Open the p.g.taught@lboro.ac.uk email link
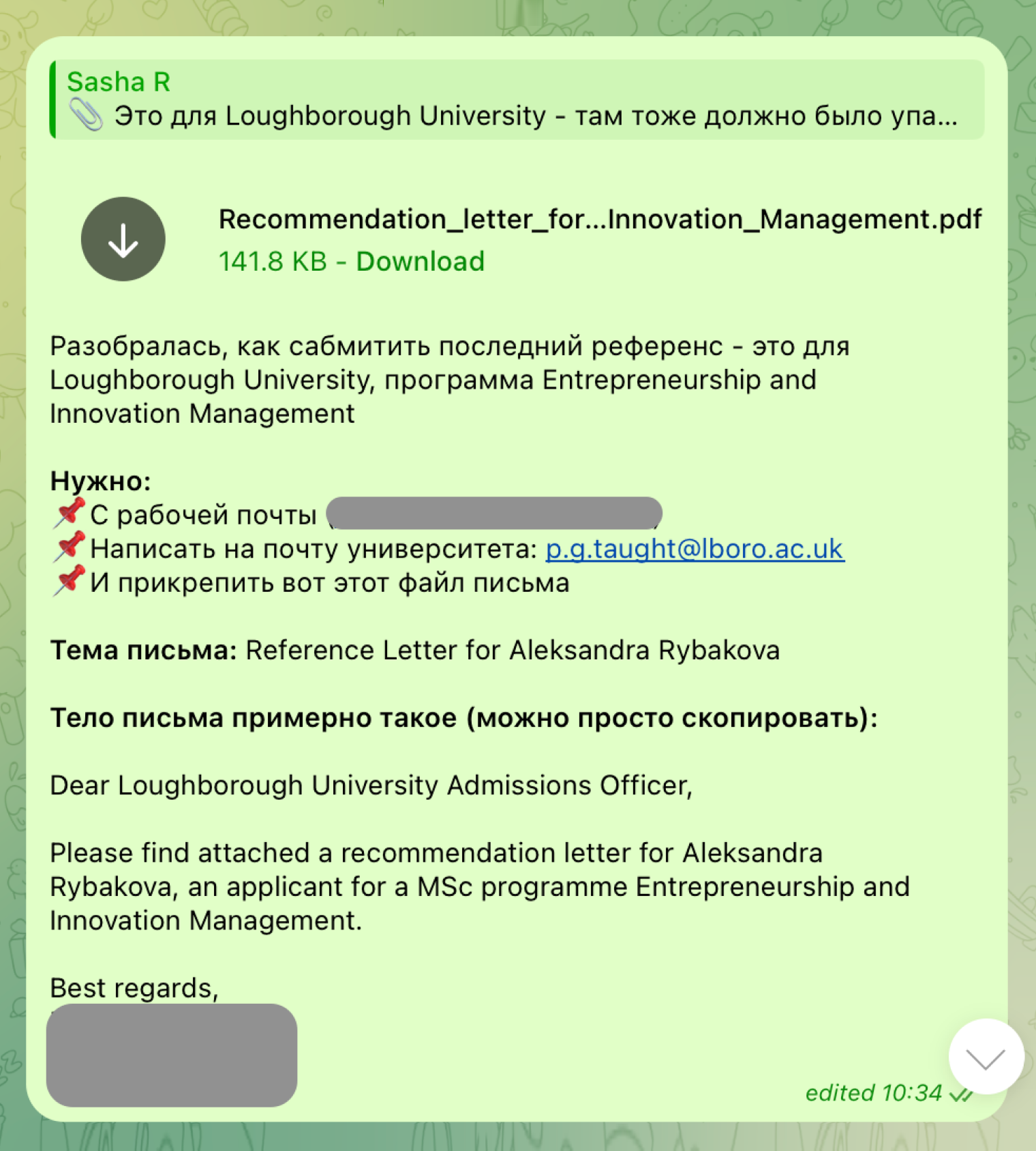Screen dimensions: 1036x1151 (x=695, y=550)
